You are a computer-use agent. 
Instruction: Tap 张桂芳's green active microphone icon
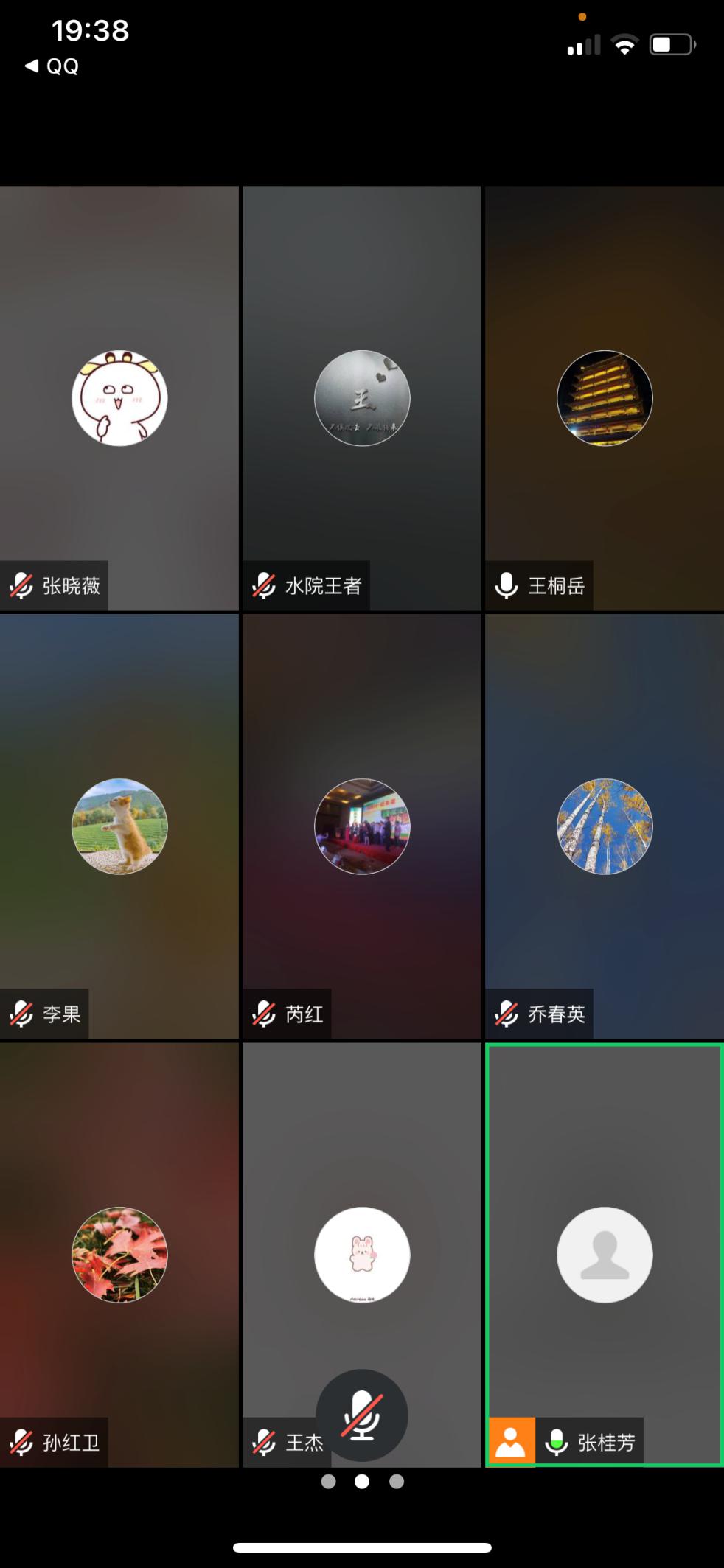555,1442
